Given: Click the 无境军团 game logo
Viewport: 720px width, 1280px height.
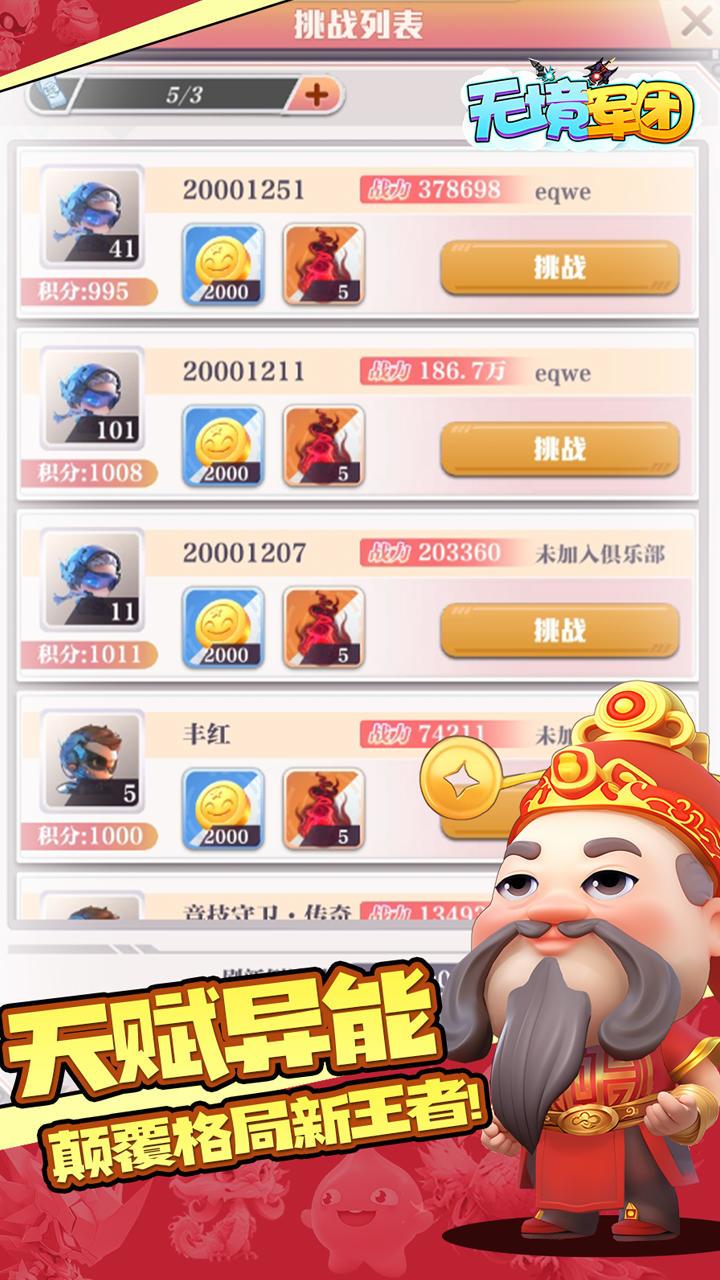Looking at the screenshot, I should tap(578, 105).
